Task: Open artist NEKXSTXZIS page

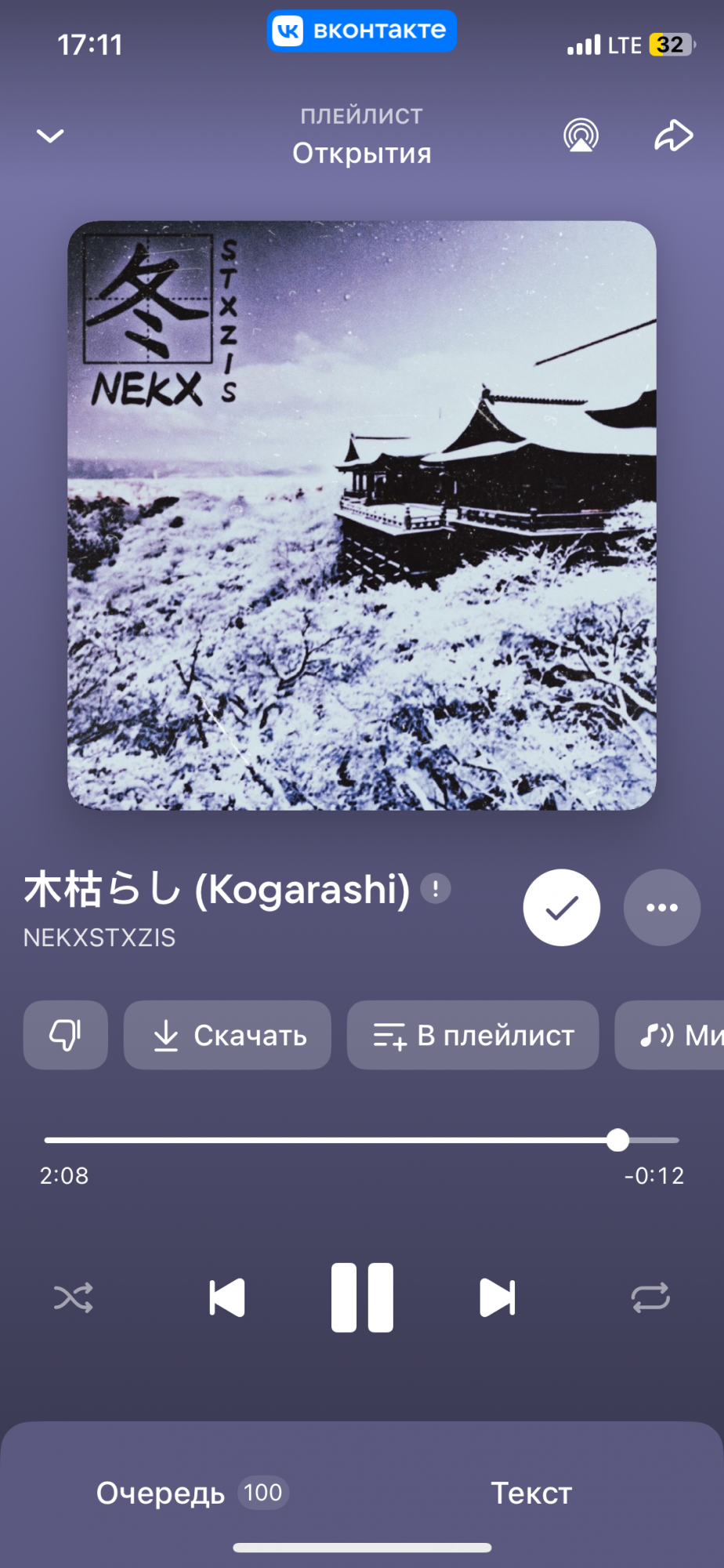Action: [100, 938]
